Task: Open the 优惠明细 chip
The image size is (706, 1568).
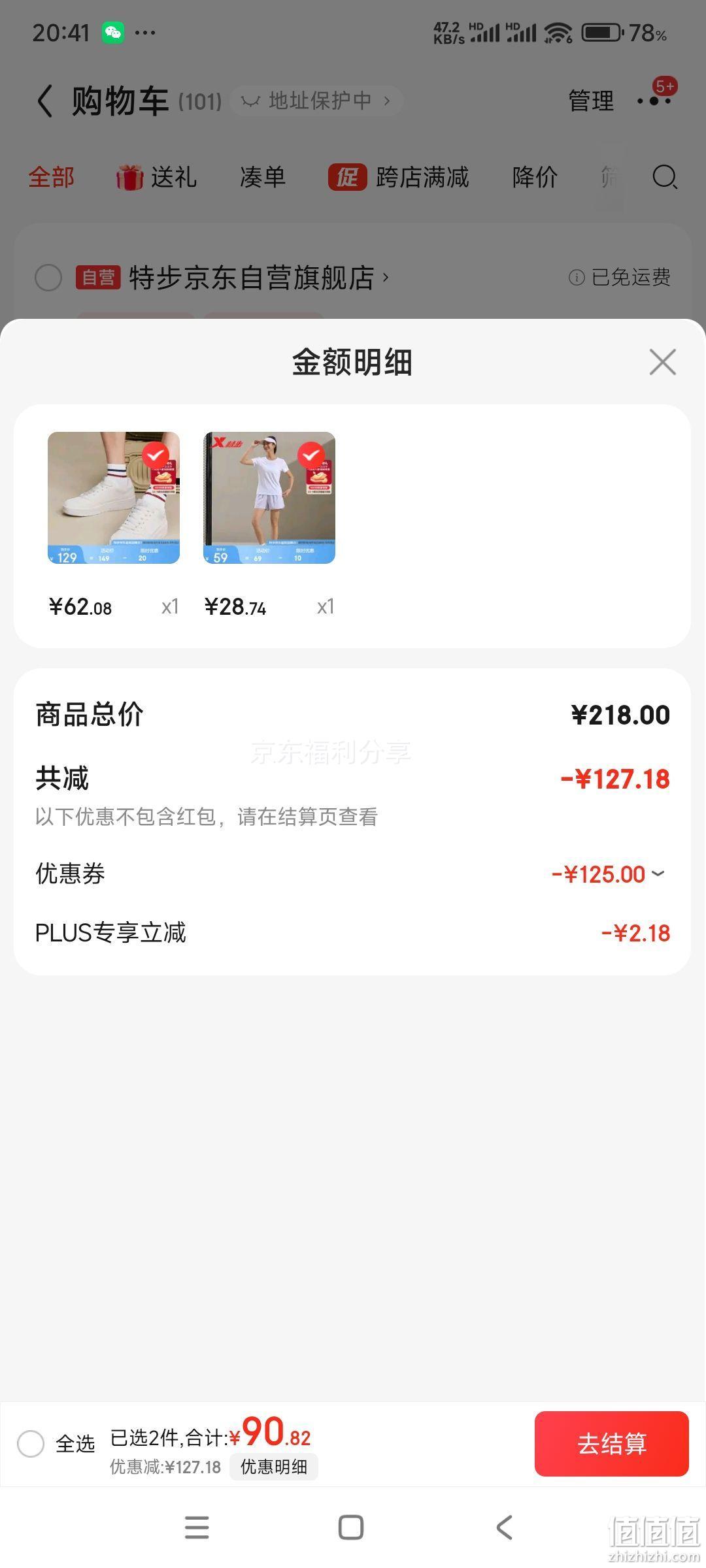Action: [273, 1467]
